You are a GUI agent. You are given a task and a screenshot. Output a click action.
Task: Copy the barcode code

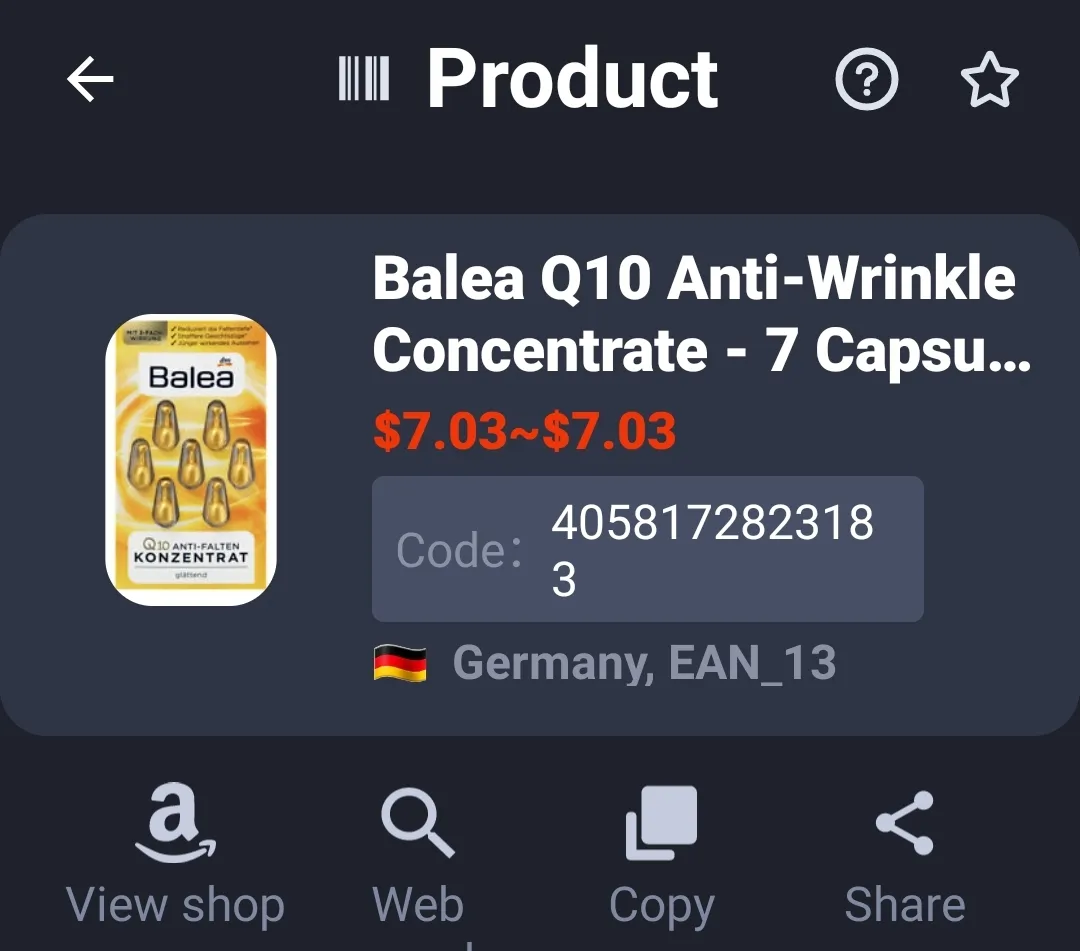click(x=661, y=855)
